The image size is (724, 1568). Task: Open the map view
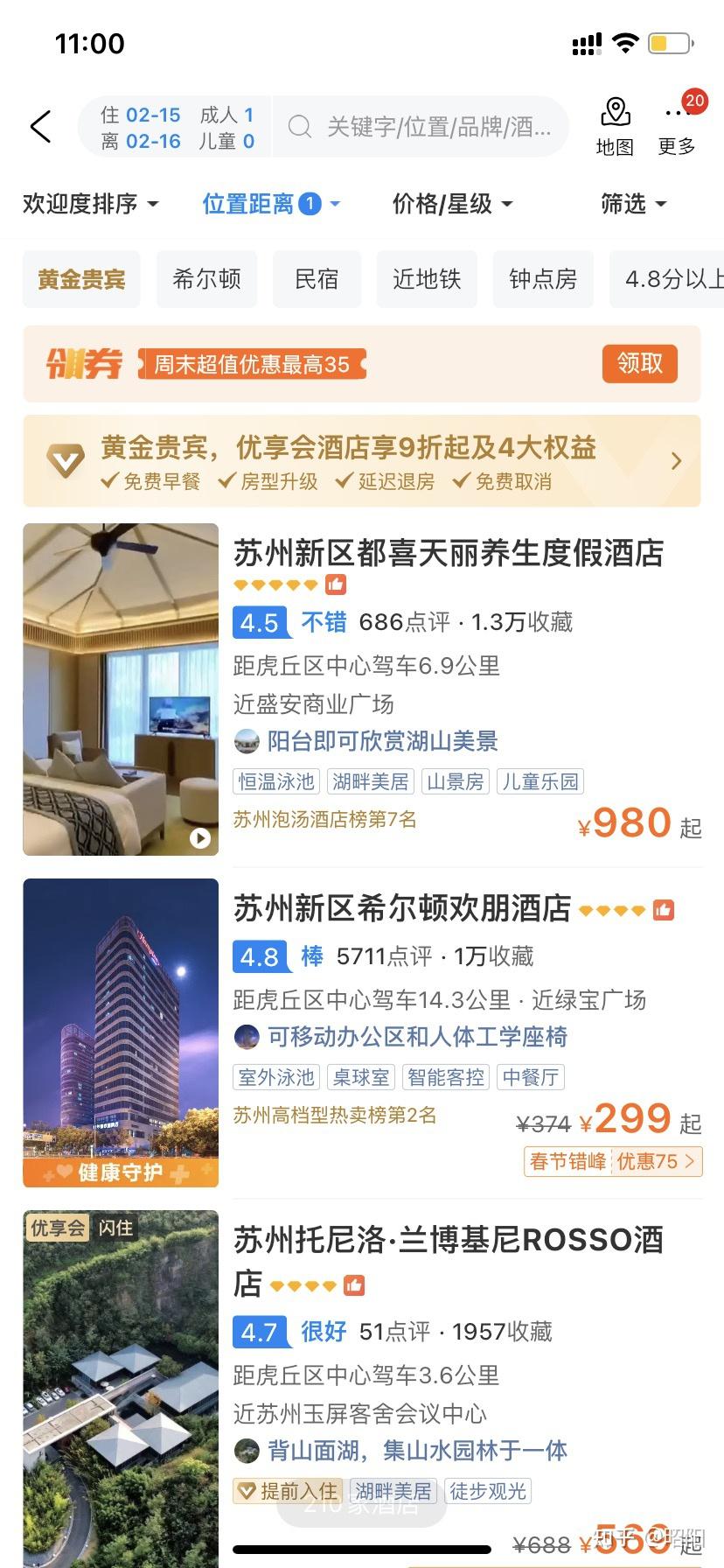click(x=615, y=127)
